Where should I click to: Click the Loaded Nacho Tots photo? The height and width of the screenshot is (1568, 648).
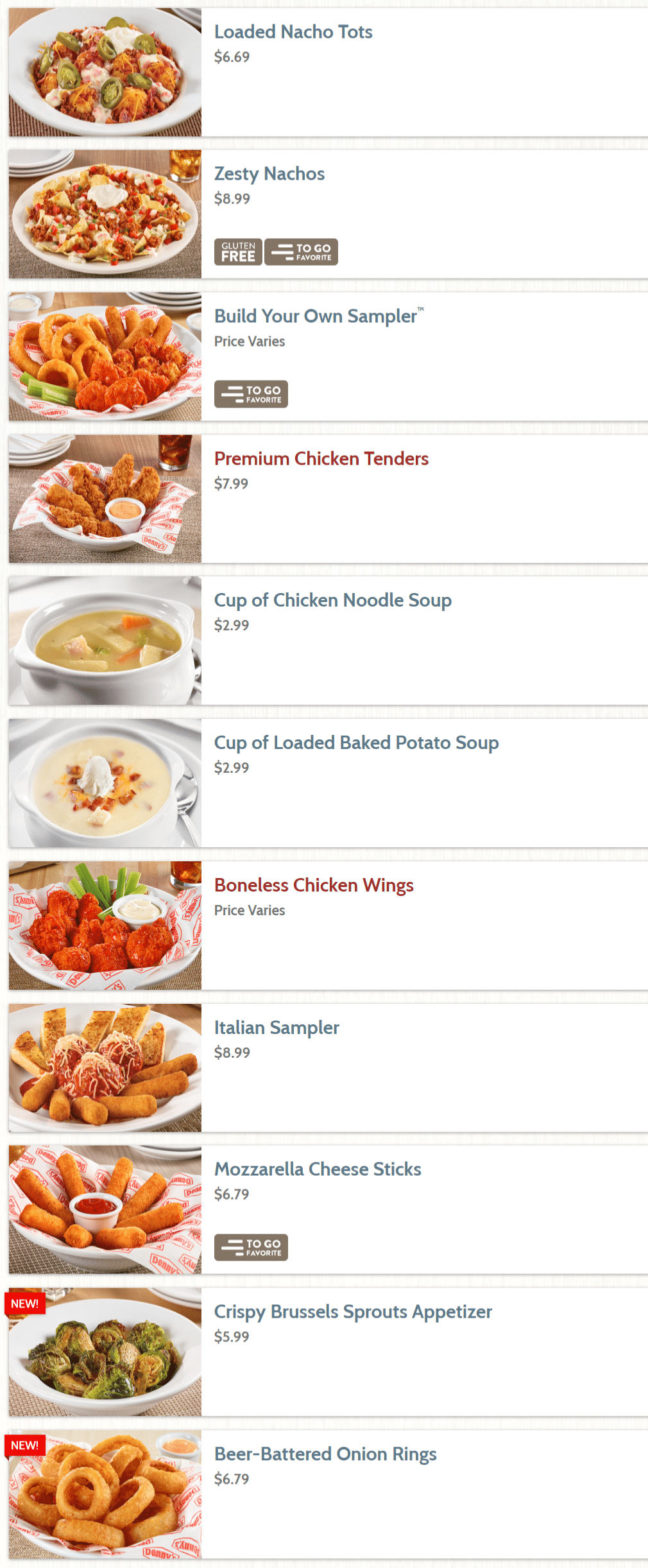click(105, 71)
